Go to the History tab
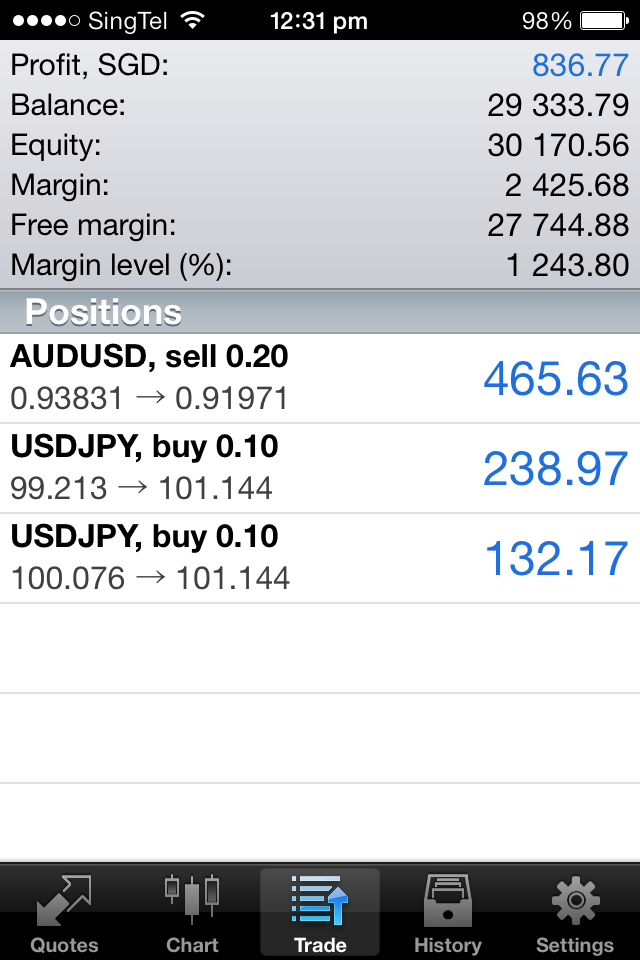The width and height of the screenshot is (640, 960). click(x=447, y=912)
